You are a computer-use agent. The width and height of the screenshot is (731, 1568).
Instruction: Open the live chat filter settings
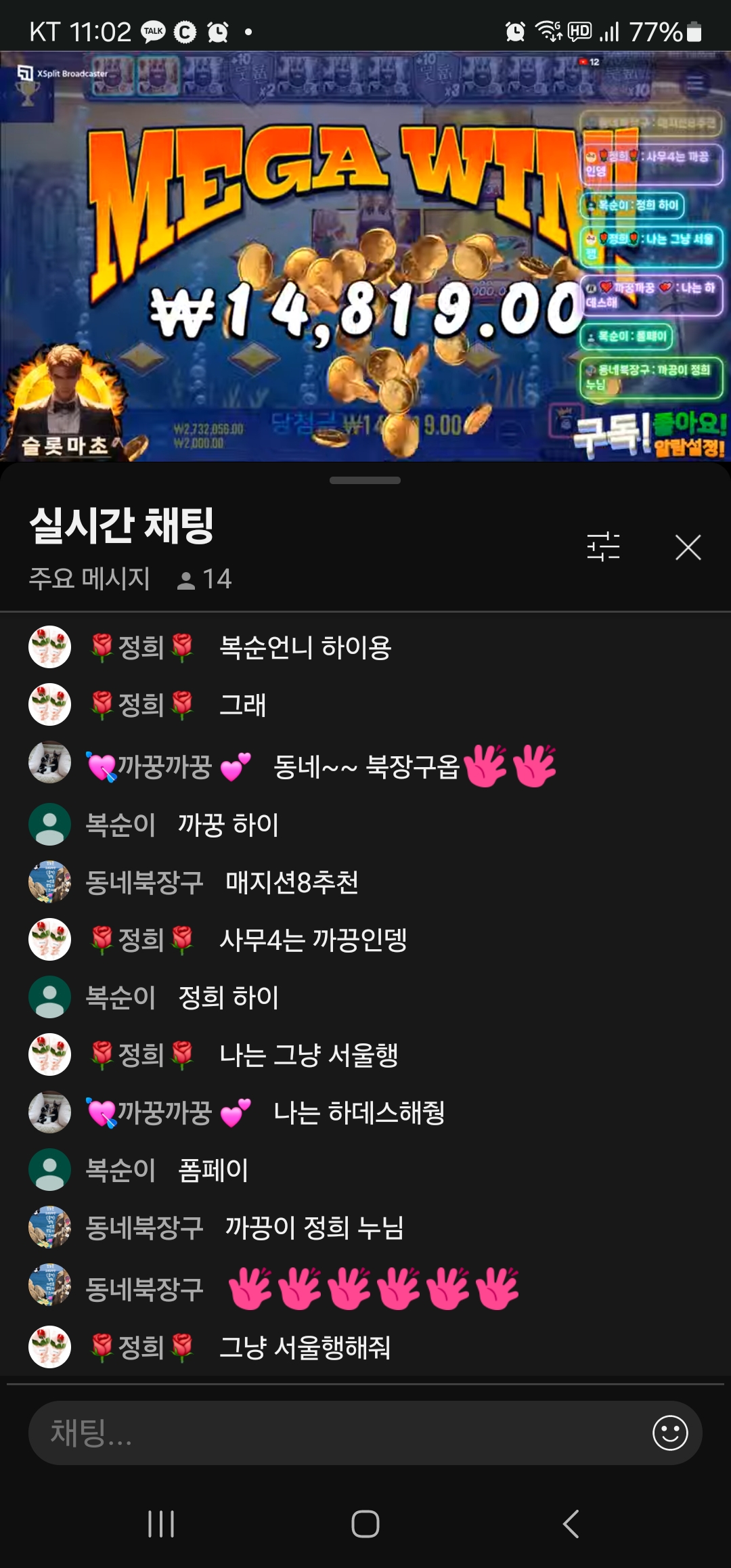[603, 547]
